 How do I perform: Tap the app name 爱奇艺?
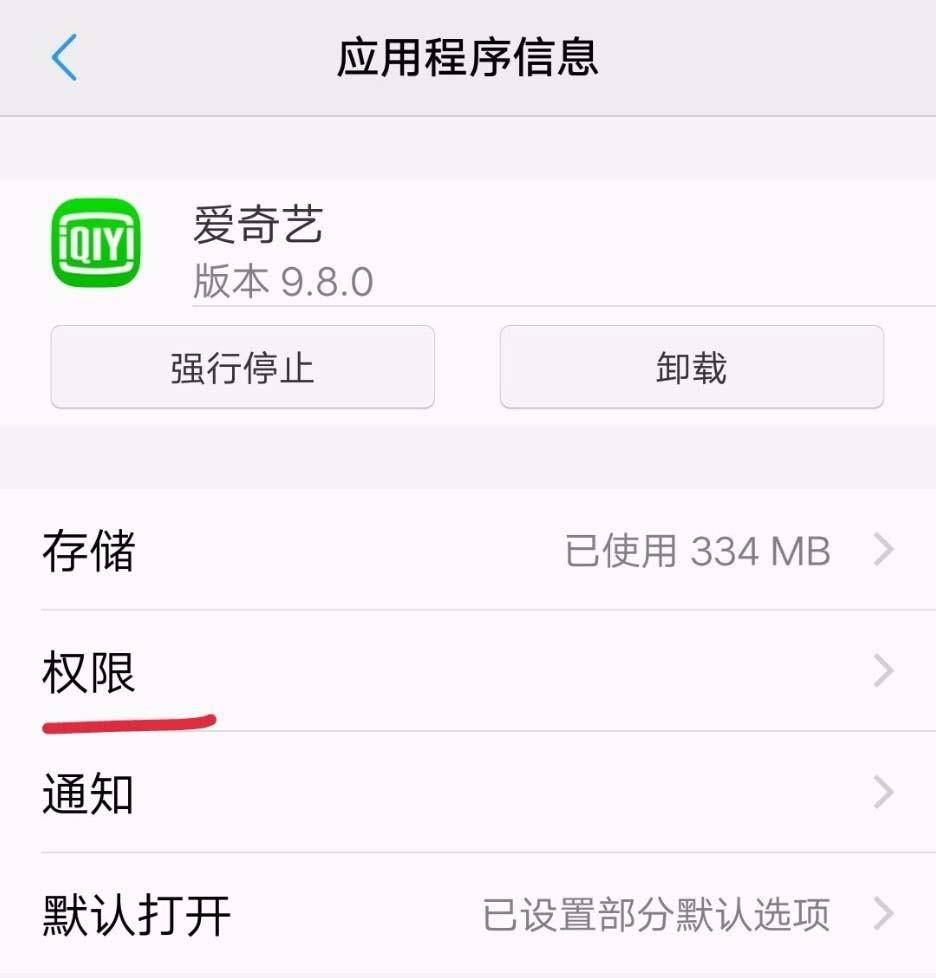(258, 225)
